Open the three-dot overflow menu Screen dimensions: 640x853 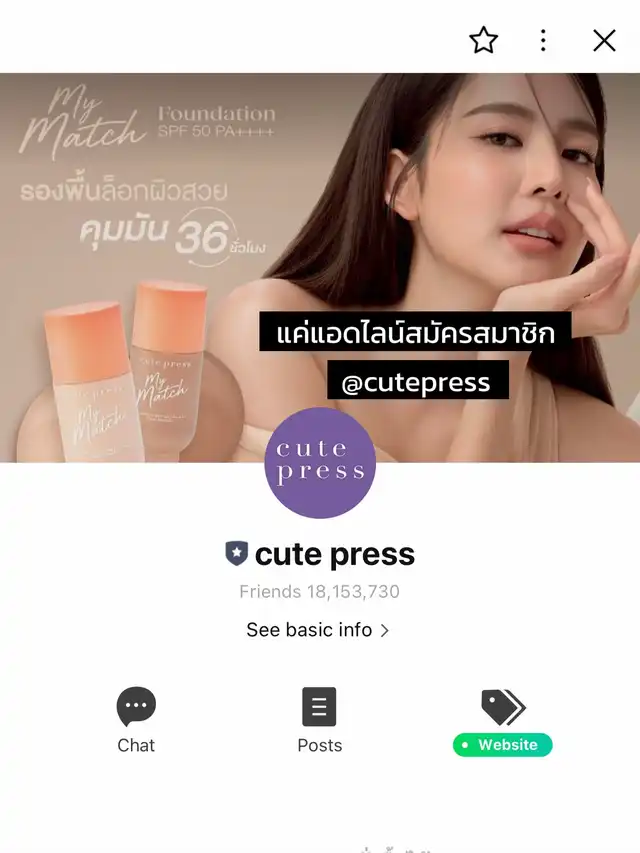coord(543,40)
